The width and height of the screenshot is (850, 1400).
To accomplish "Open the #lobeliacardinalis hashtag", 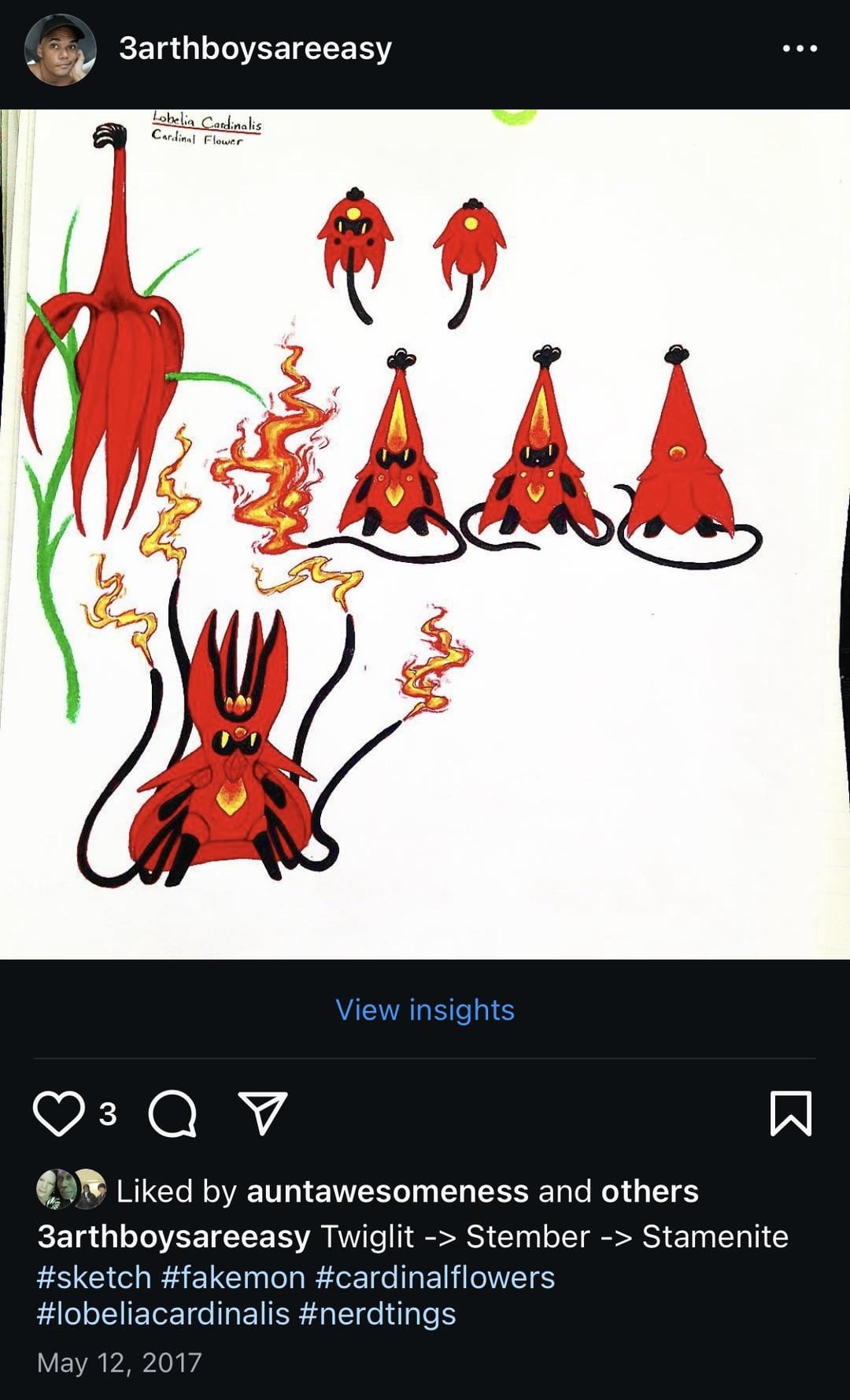I will [x=163, y=1313].
